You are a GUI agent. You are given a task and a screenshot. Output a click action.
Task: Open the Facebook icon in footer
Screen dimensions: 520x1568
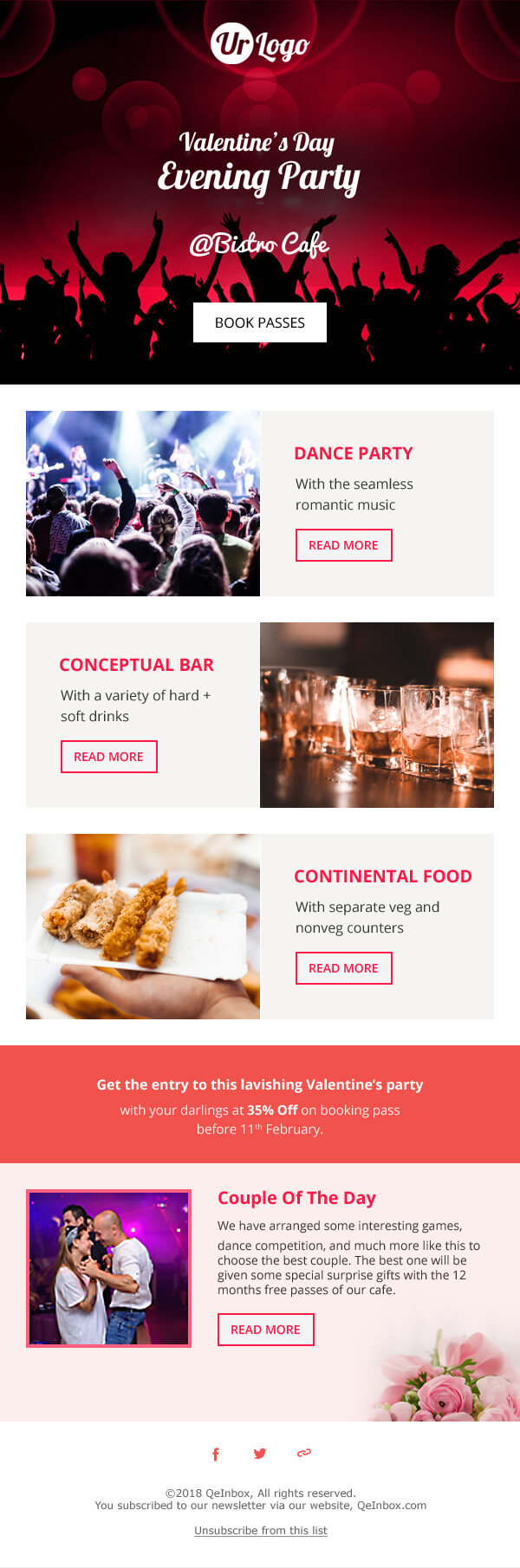coord(216,1454)
